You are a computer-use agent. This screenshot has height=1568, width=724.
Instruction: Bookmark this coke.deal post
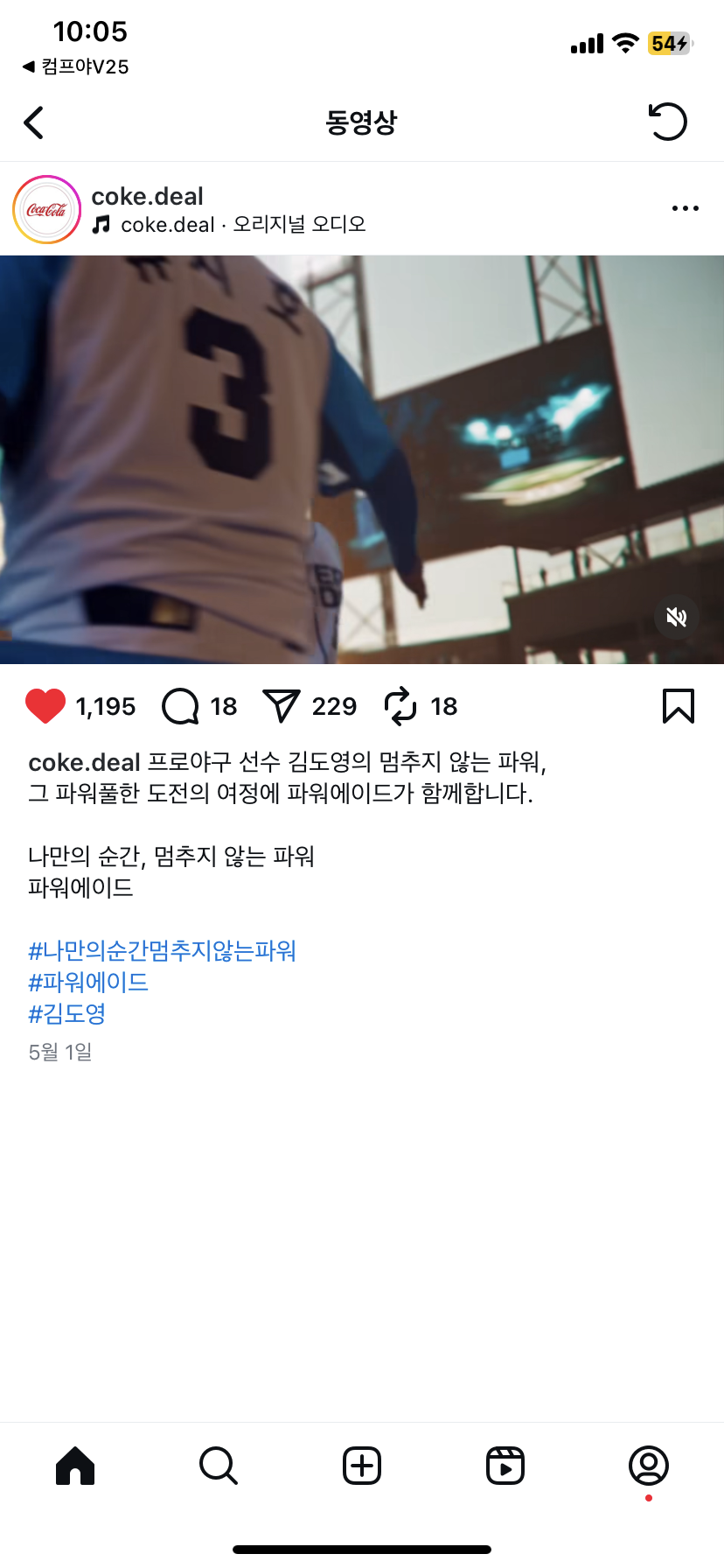pyautogui.click(x=678, y=706)
